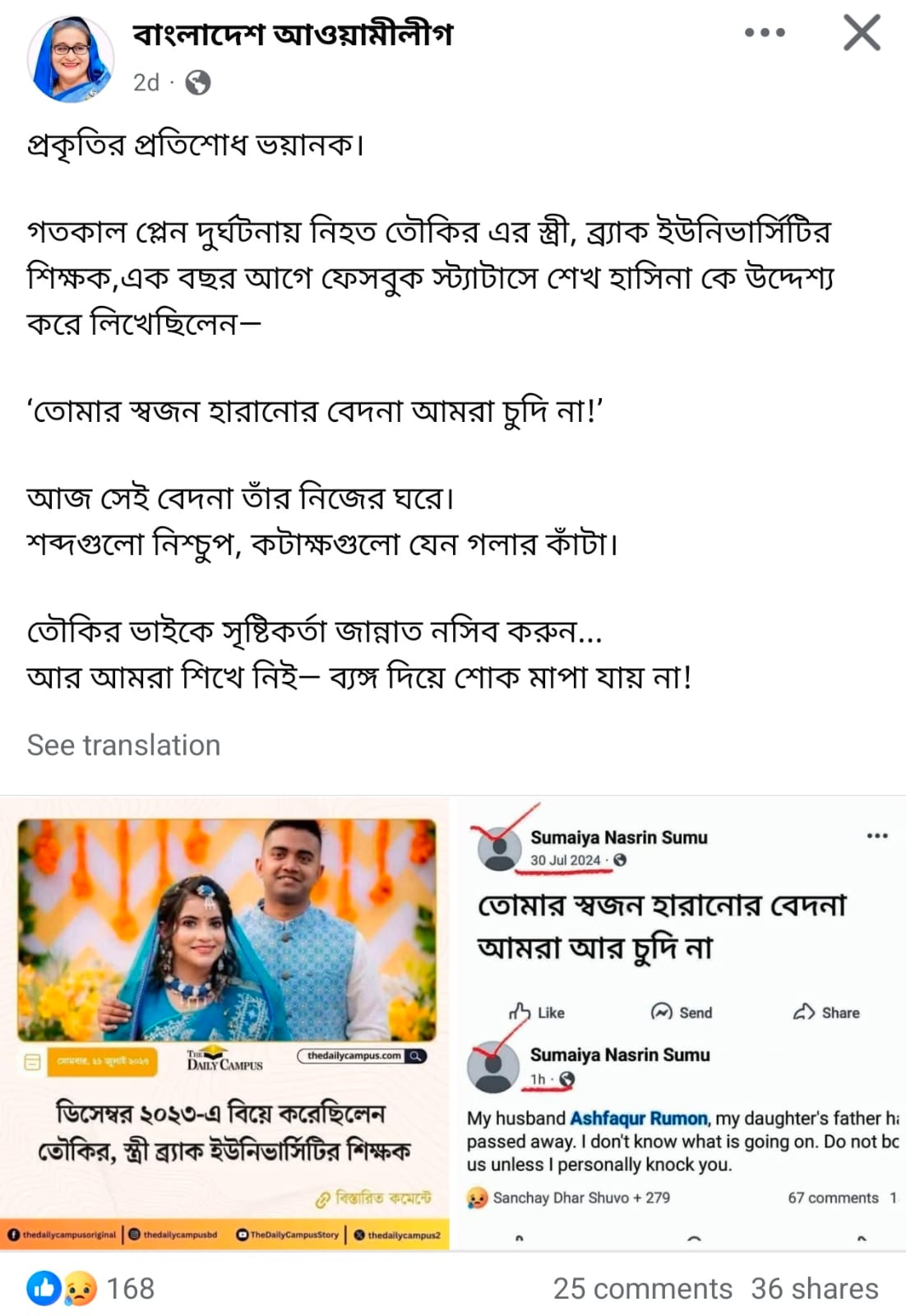The width and height of the screenshot is (906, 1316).
Task: View the 36 shares
Action: (x=814, y=1288)
